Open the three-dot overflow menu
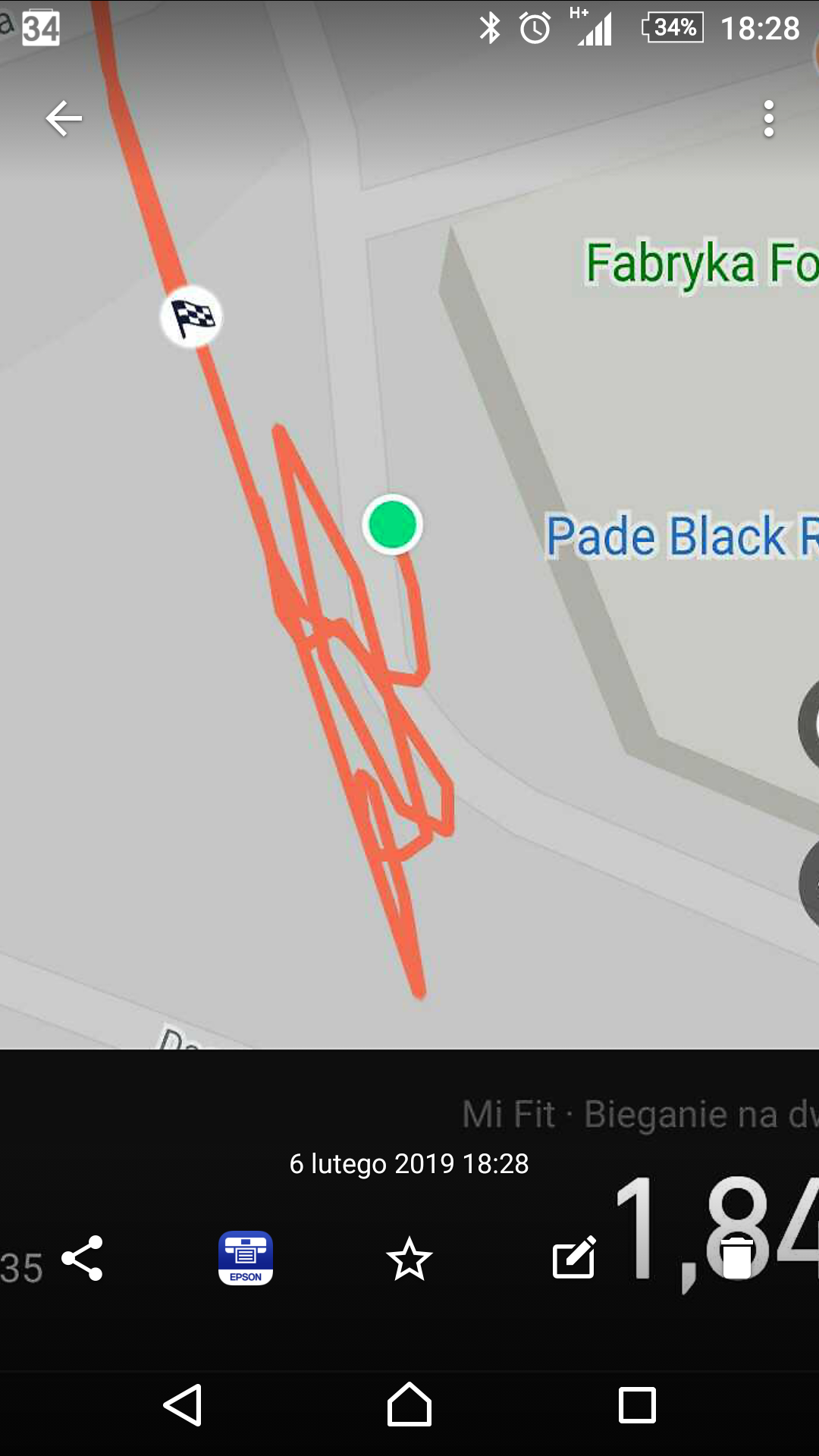 (768, 119)
